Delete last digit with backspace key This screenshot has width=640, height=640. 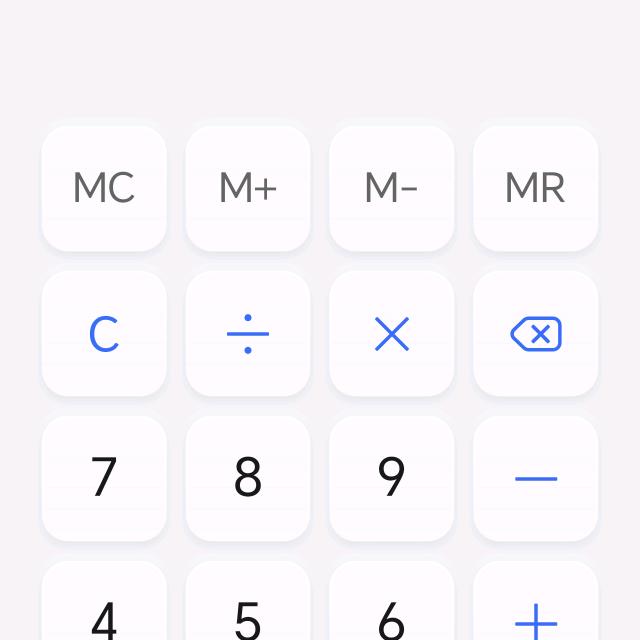(536, 334)
